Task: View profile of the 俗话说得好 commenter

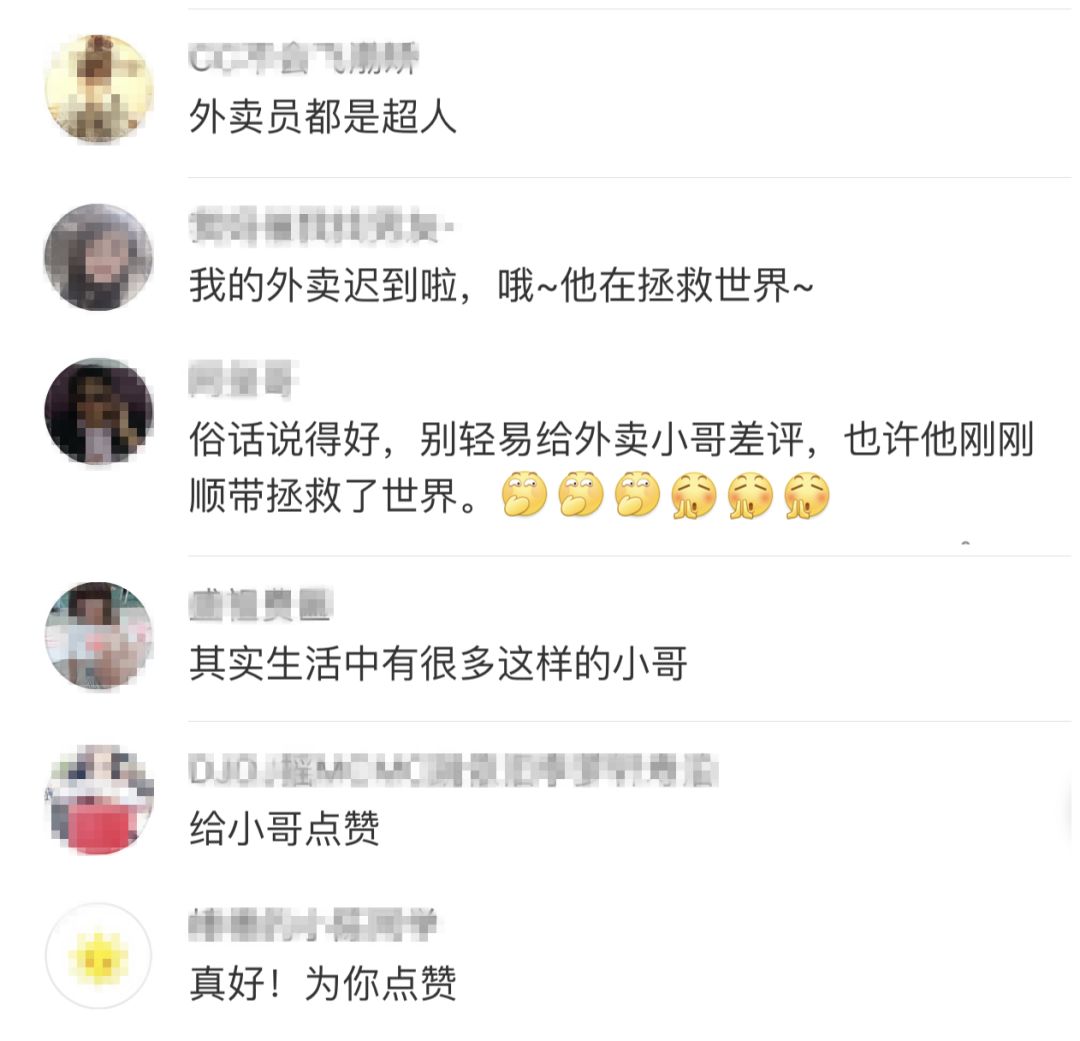Action: pos(98,411)
